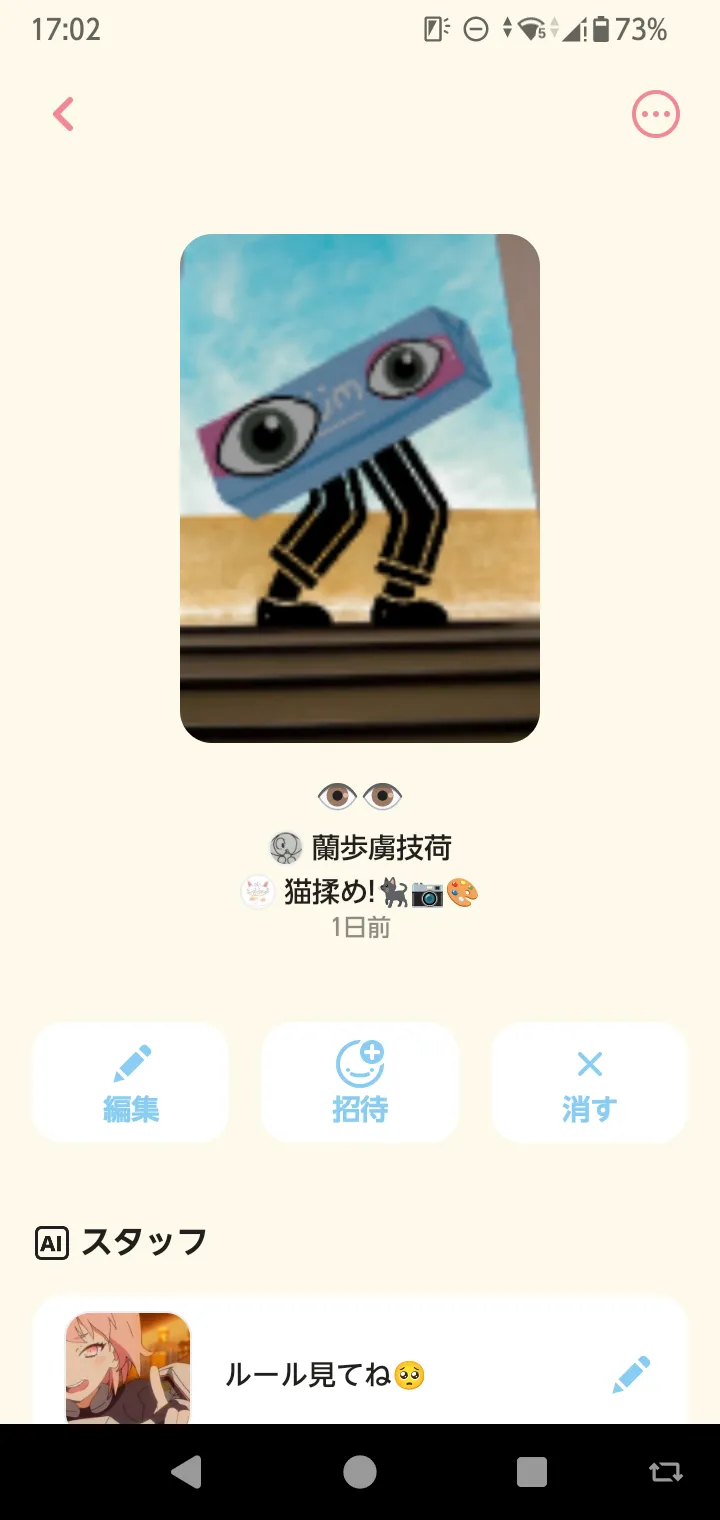The height and width of the screenshot is (1520, 720).
Task: Tap the 消す delete button
Action: [x=589, y=1082]
